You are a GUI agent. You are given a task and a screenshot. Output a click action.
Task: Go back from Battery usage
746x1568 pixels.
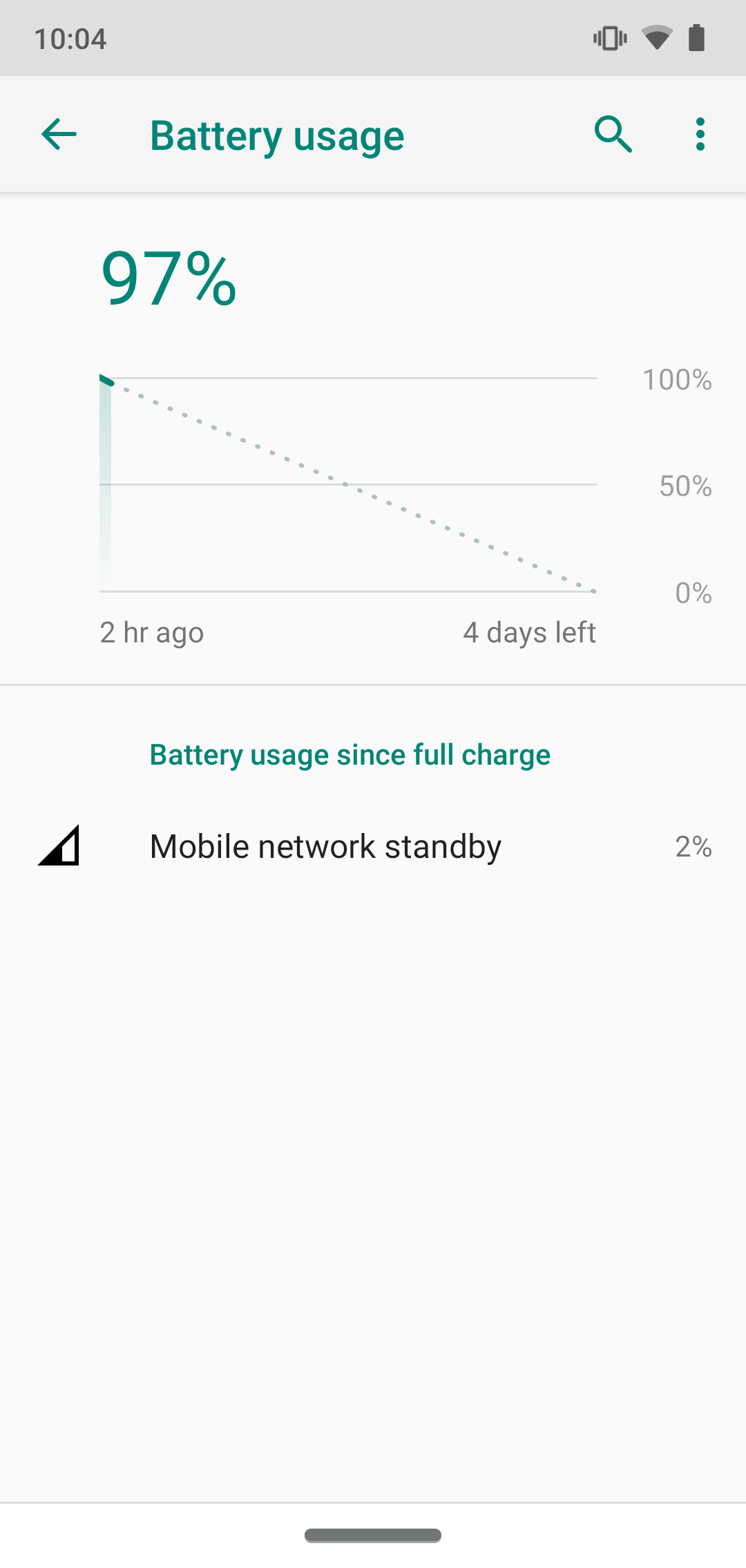pyautogui.click(x=59, y=134)
